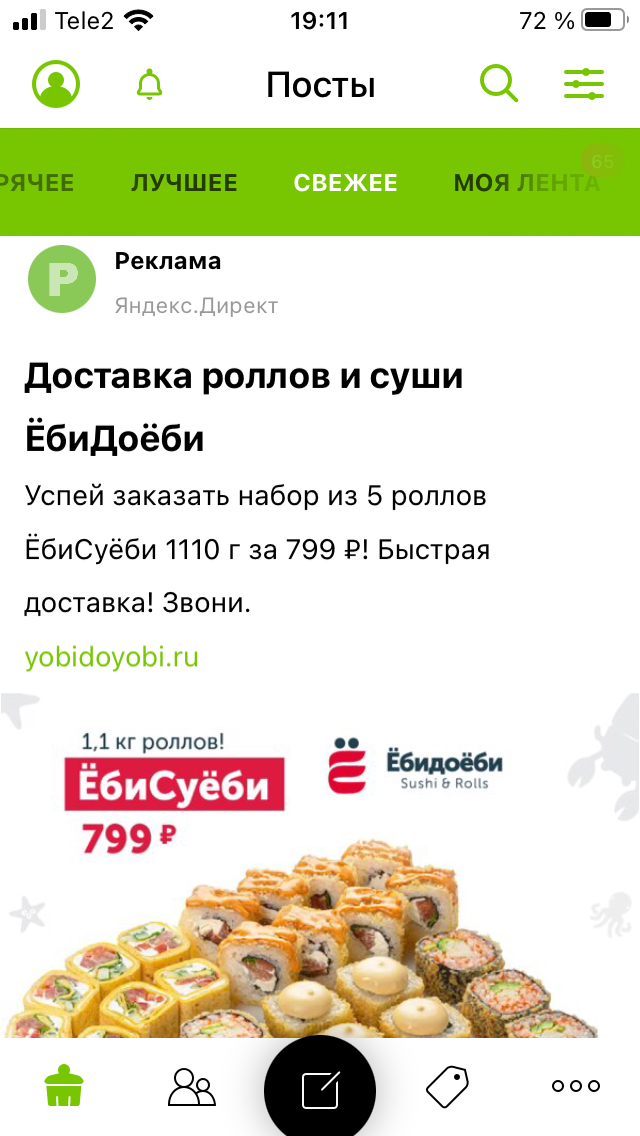The width and height of the screenshot is (640, 1136).
Task: Create a new post
Action: pyautogui.click(x=320, y=1088)
